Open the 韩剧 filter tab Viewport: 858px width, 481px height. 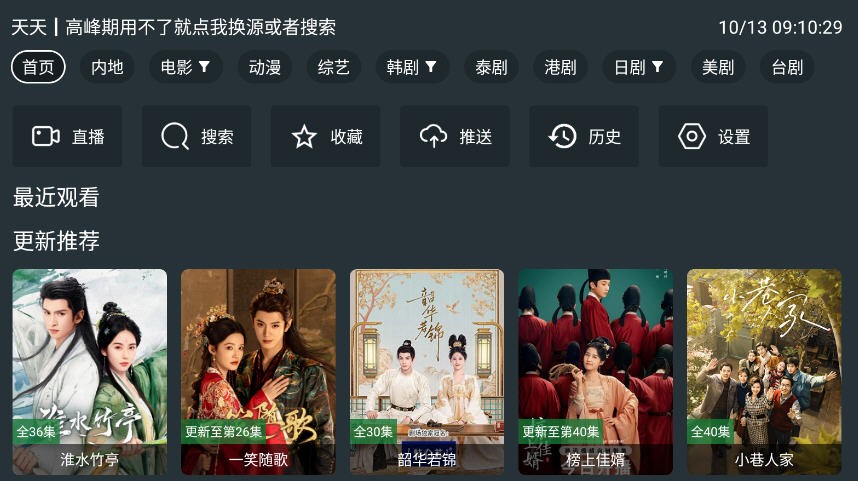tap(412, 67)
